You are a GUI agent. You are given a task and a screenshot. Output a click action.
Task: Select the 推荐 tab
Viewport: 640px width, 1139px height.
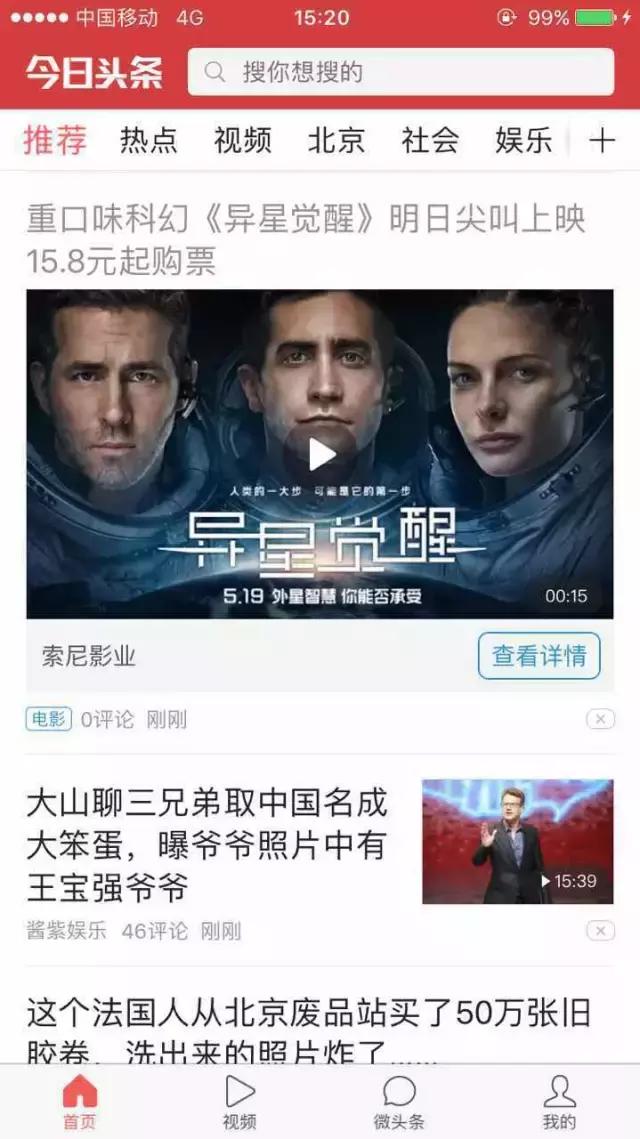[55, 140]
